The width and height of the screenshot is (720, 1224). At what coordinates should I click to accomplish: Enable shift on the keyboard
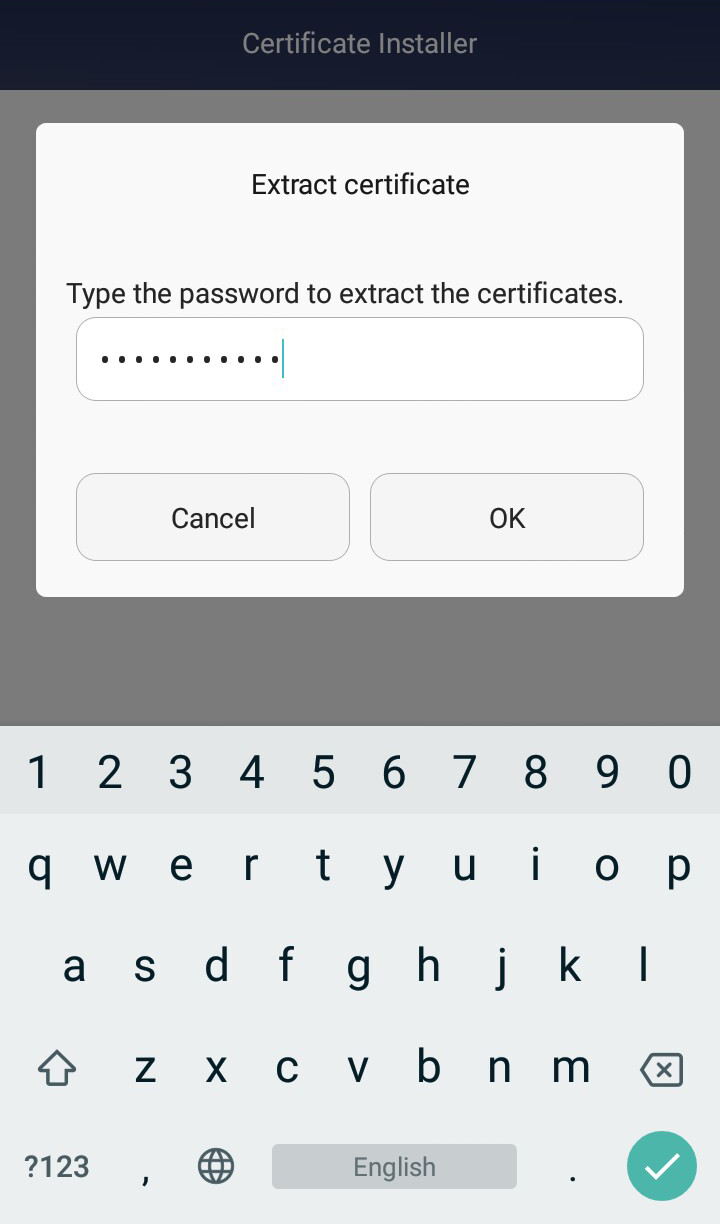tap(57, 1069)
